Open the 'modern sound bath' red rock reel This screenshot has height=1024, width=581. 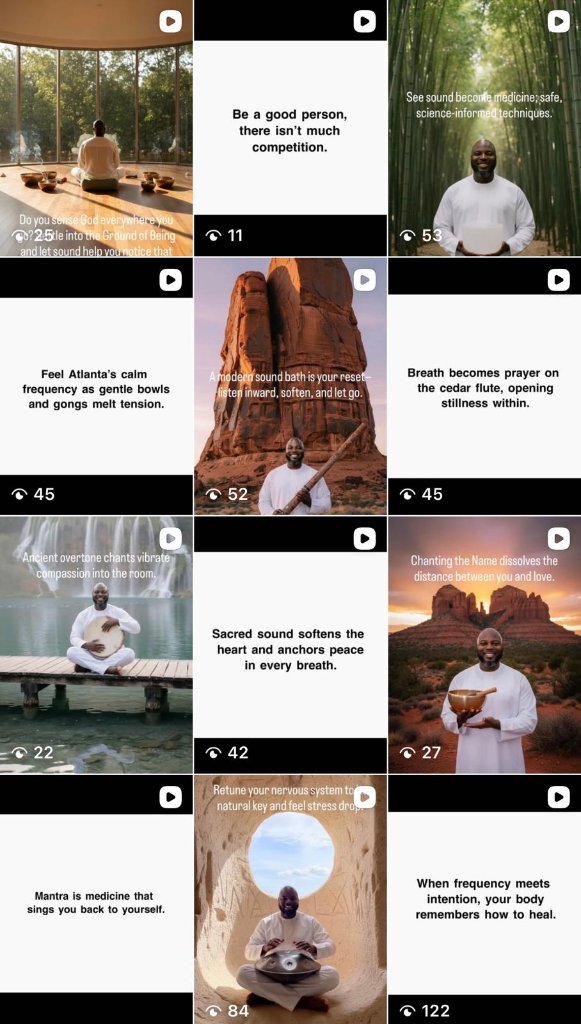[290, 387]
